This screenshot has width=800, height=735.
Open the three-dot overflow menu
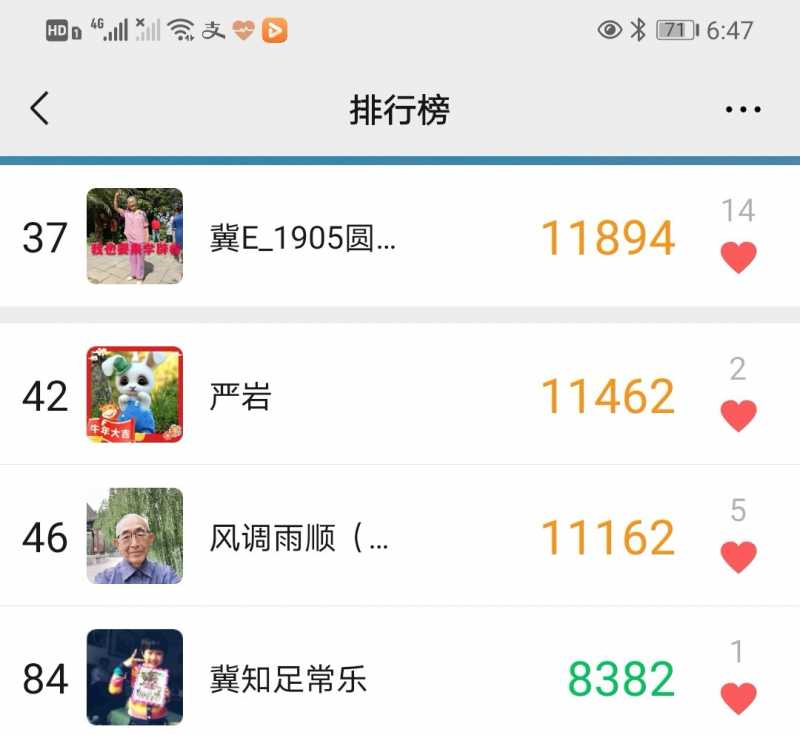[743, 110]
